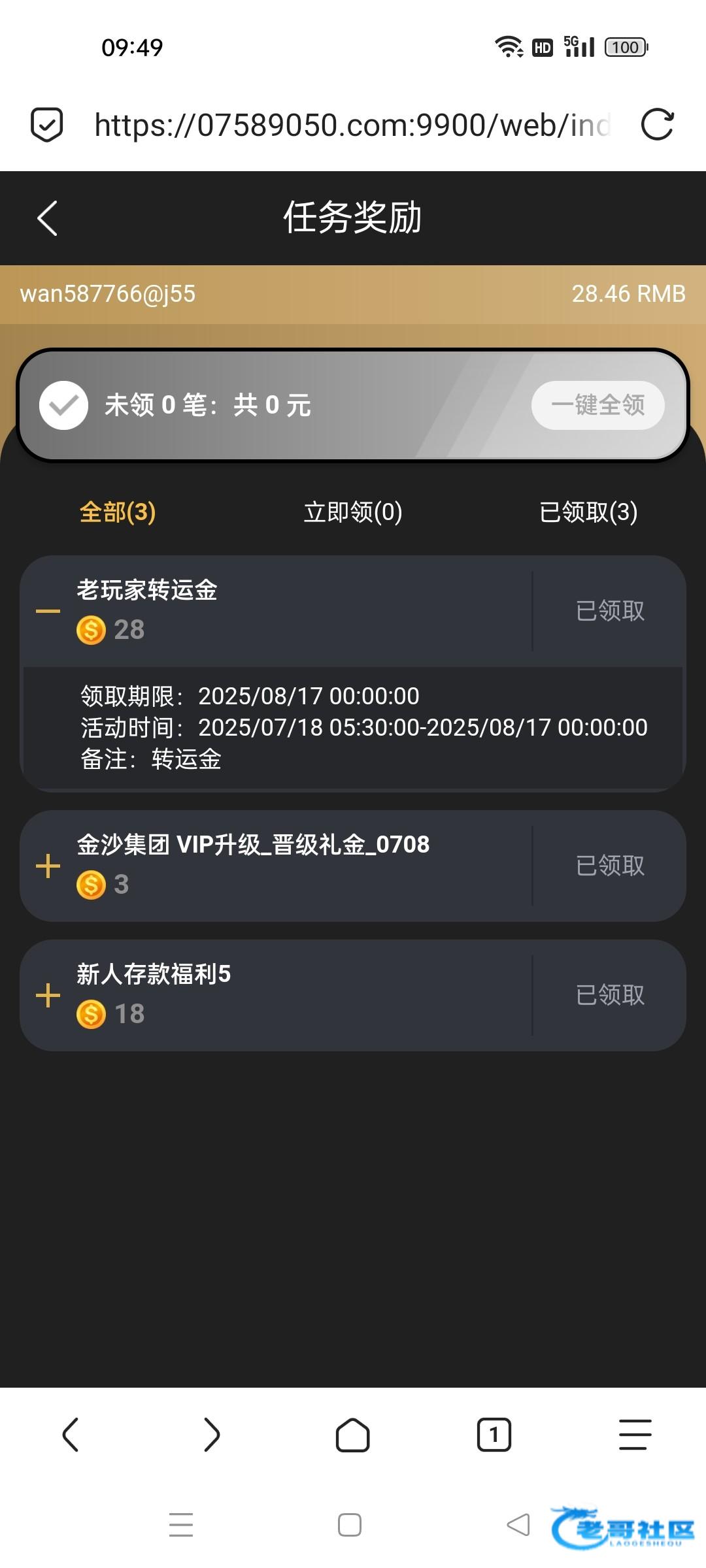This screenshot has height=1568, width=706.
Task: Tap the system home button
Action: point(350,1525)
